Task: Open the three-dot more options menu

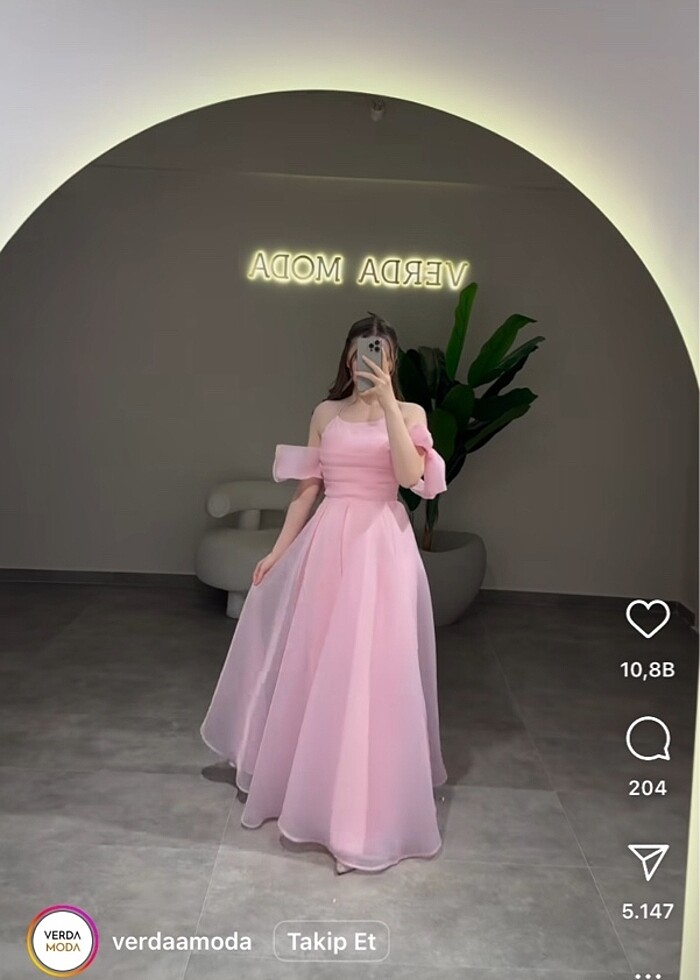Action: 648,974
